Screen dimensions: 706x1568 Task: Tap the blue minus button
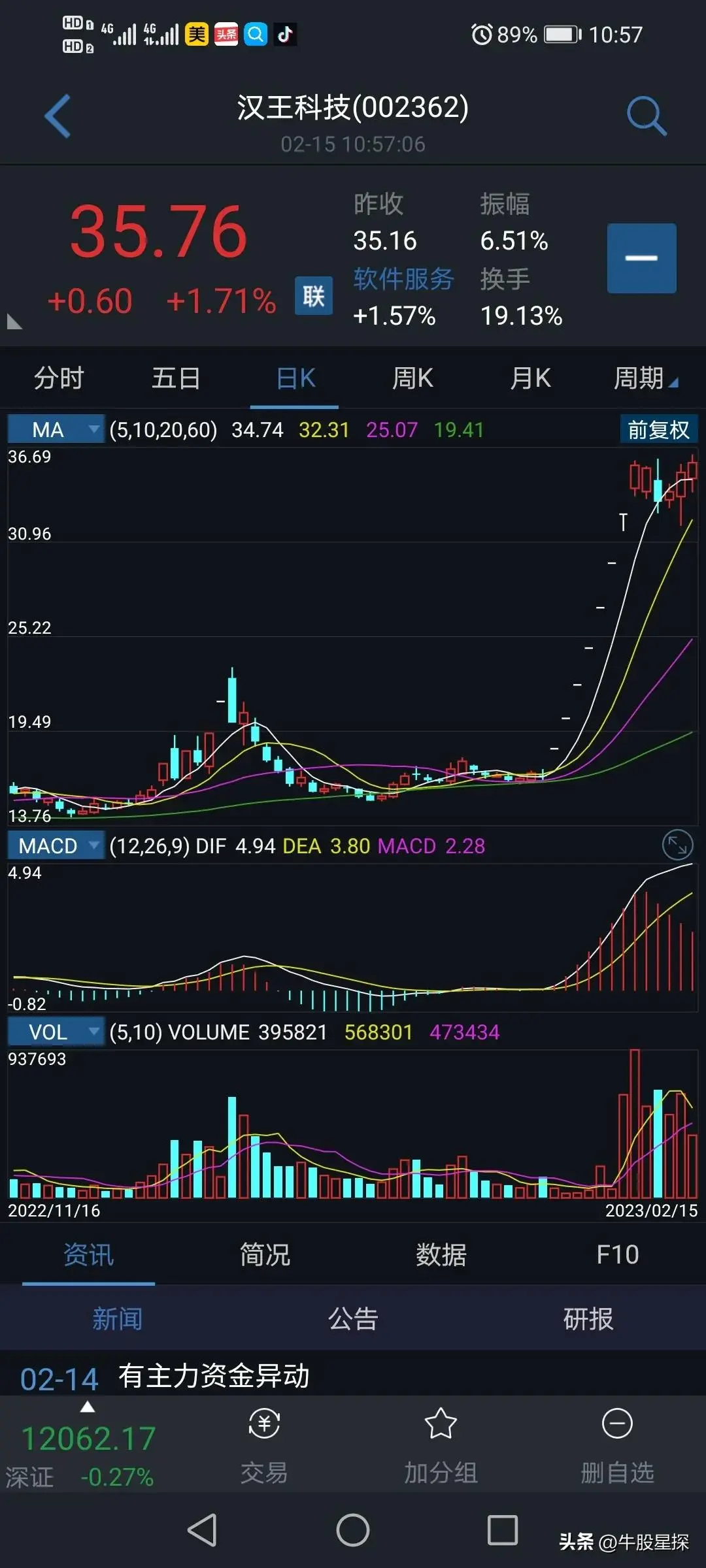[641, 258]
